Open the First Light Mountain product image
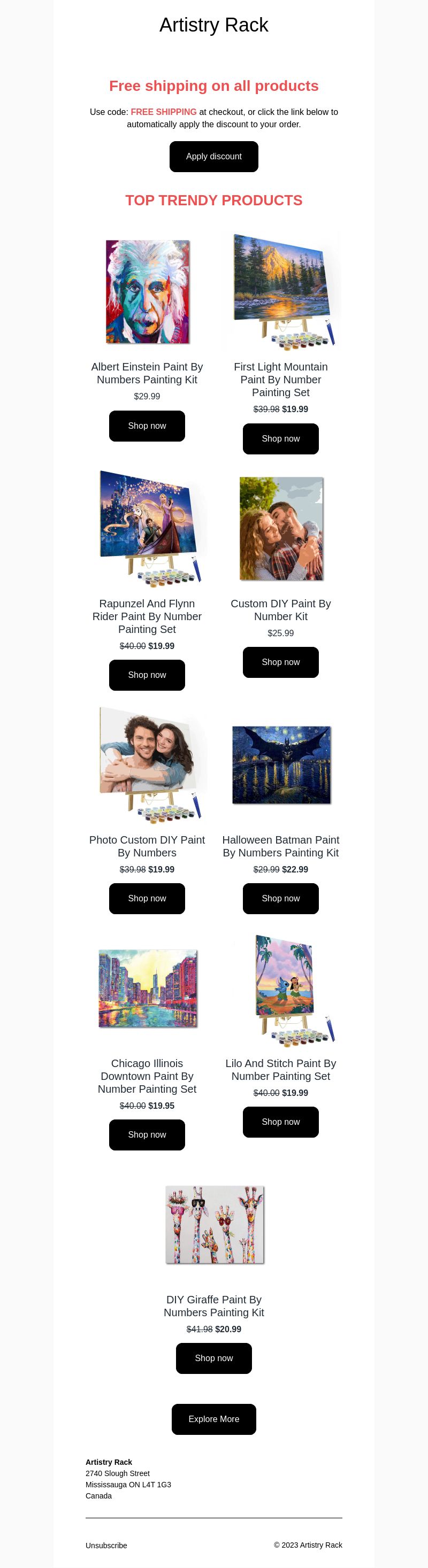 tap(281, 291)
